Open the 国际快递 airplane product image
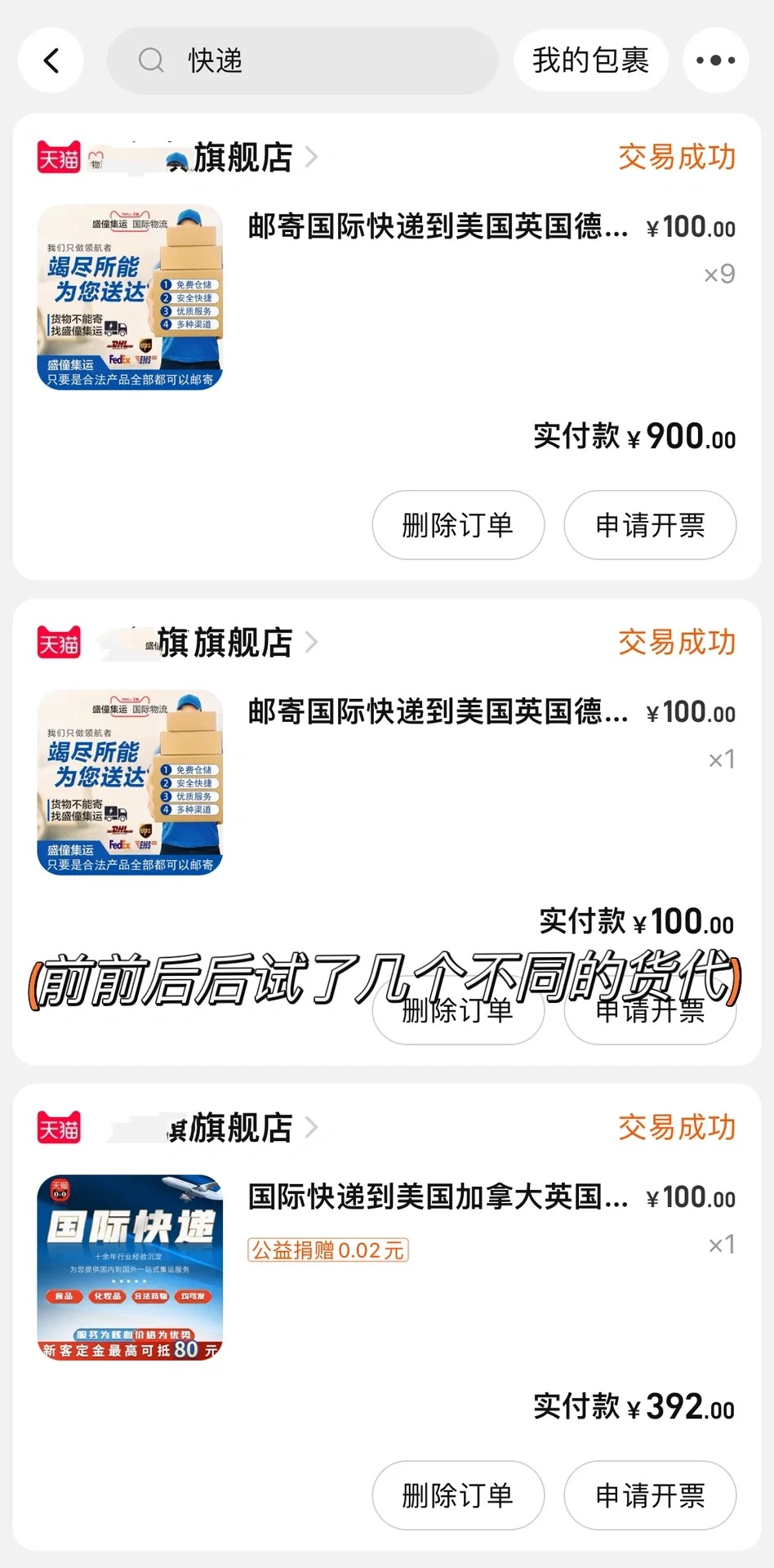 click(x=130, y=1267)
